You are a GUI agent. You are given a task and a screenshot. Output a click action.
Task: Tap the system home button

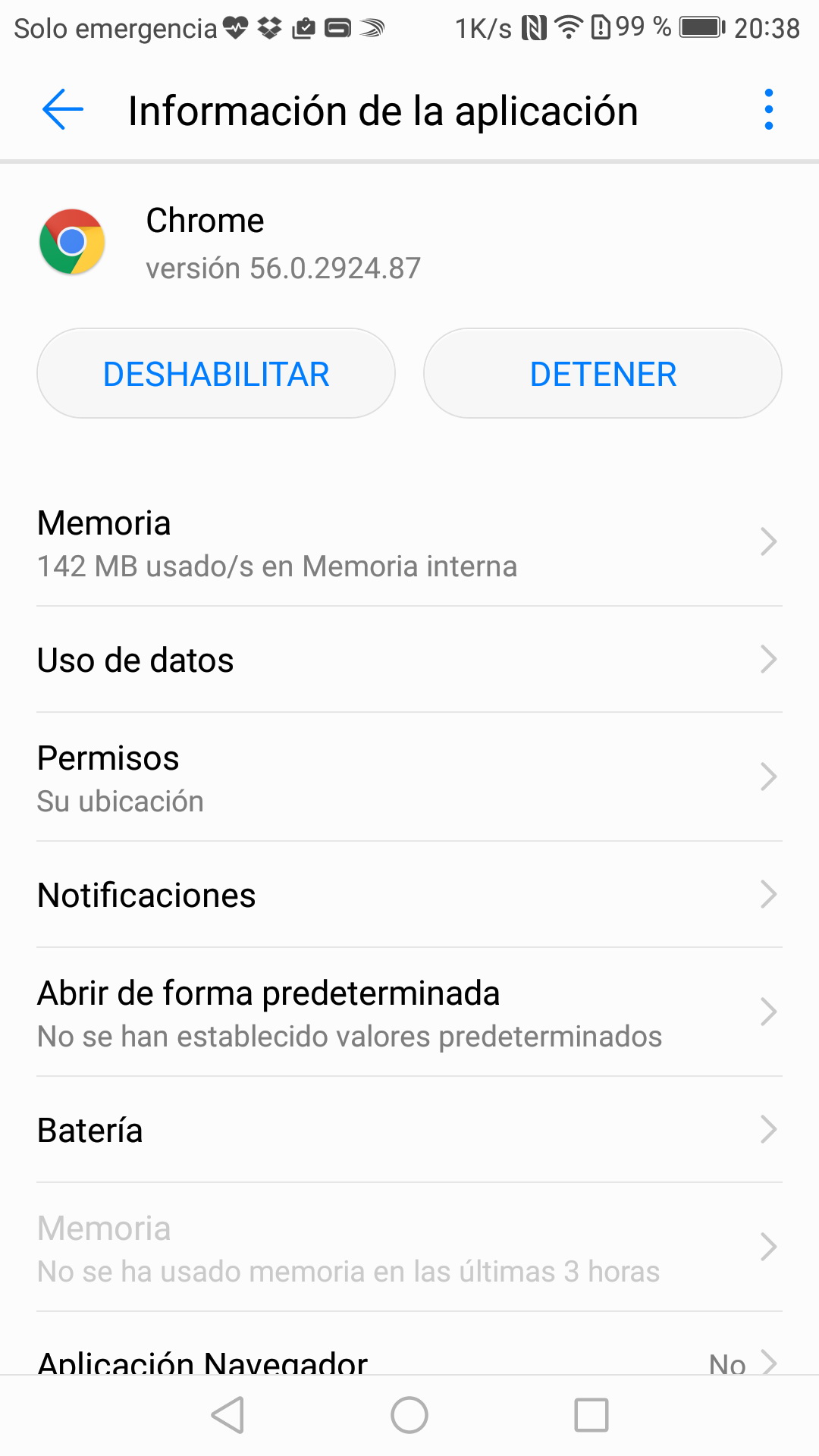click(x=409, y=1415)
